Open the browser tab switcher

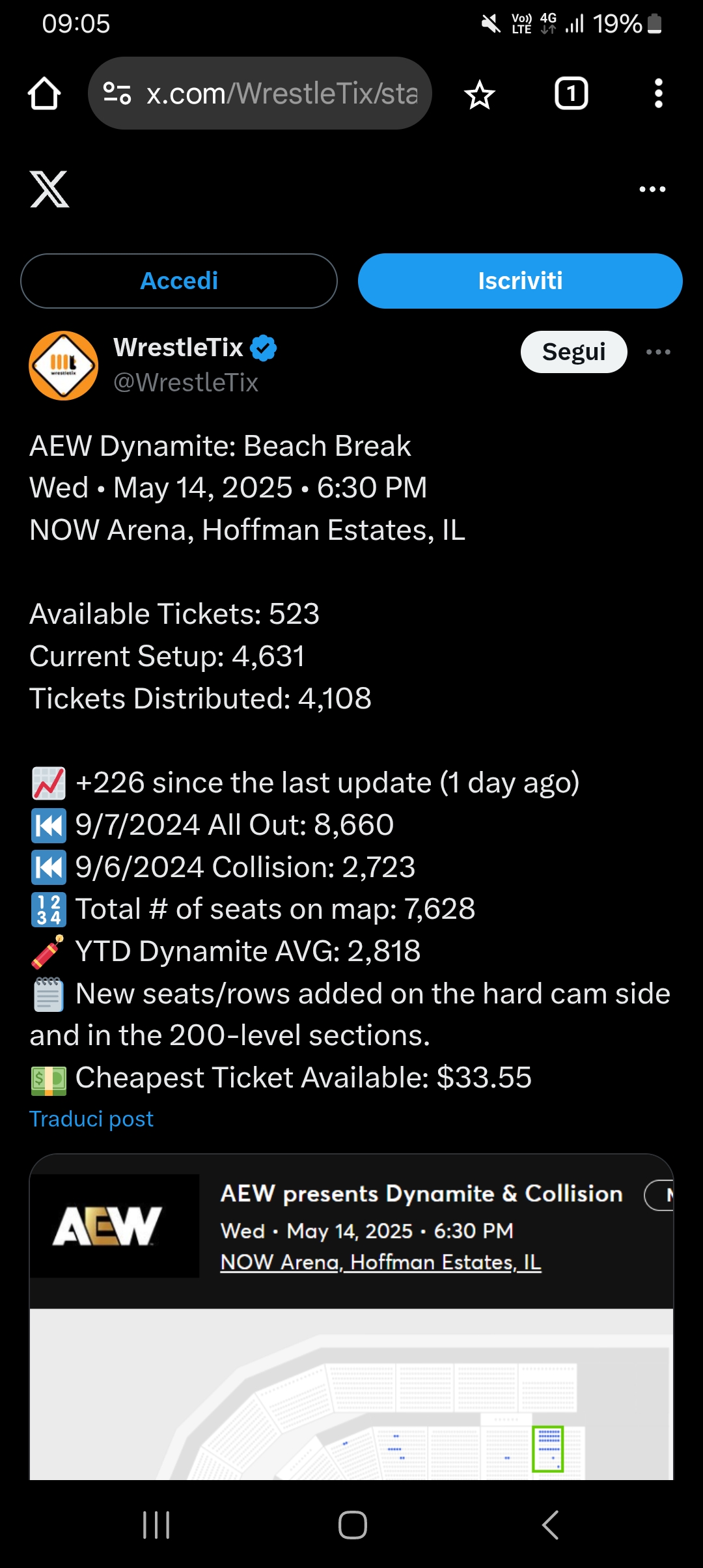pos(571,94)
